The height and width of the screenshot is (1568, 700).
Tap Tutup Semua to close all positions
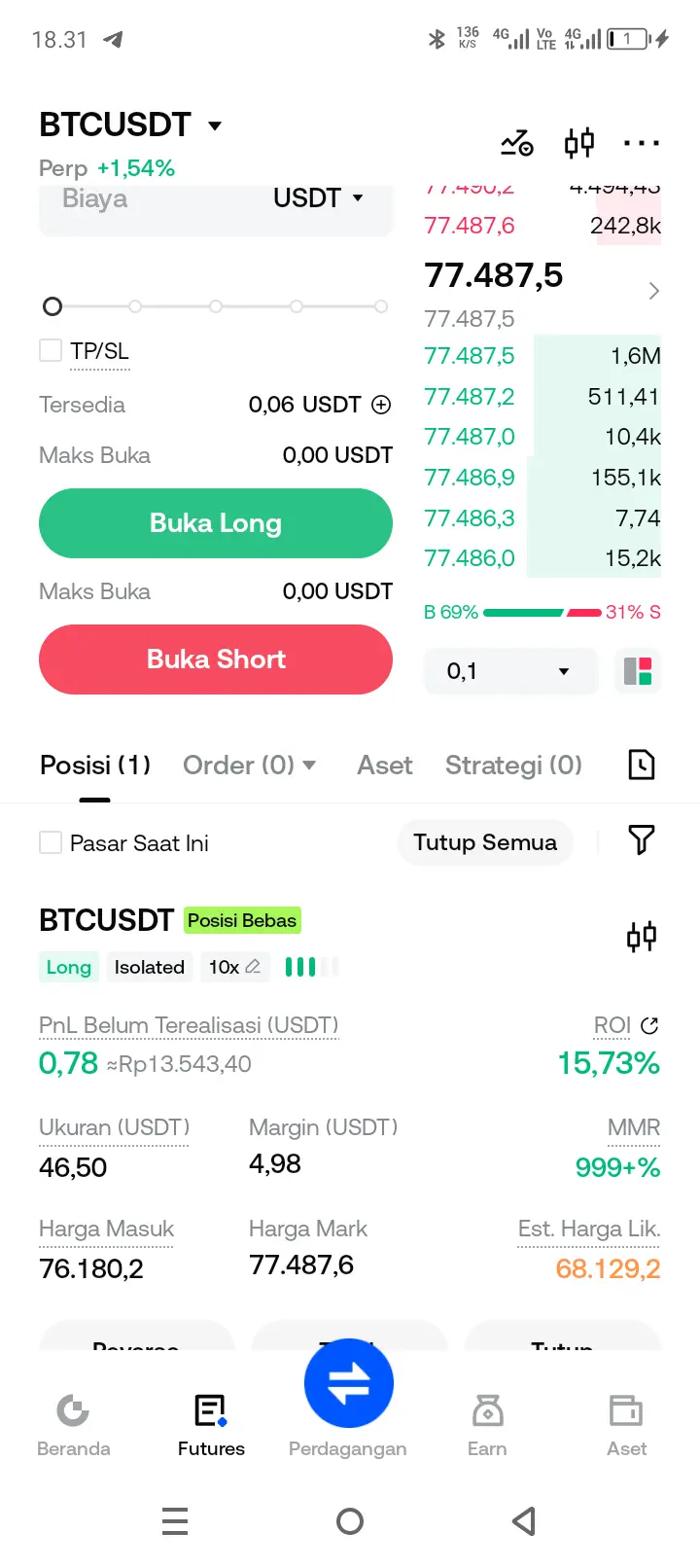(x=485, y=842)
